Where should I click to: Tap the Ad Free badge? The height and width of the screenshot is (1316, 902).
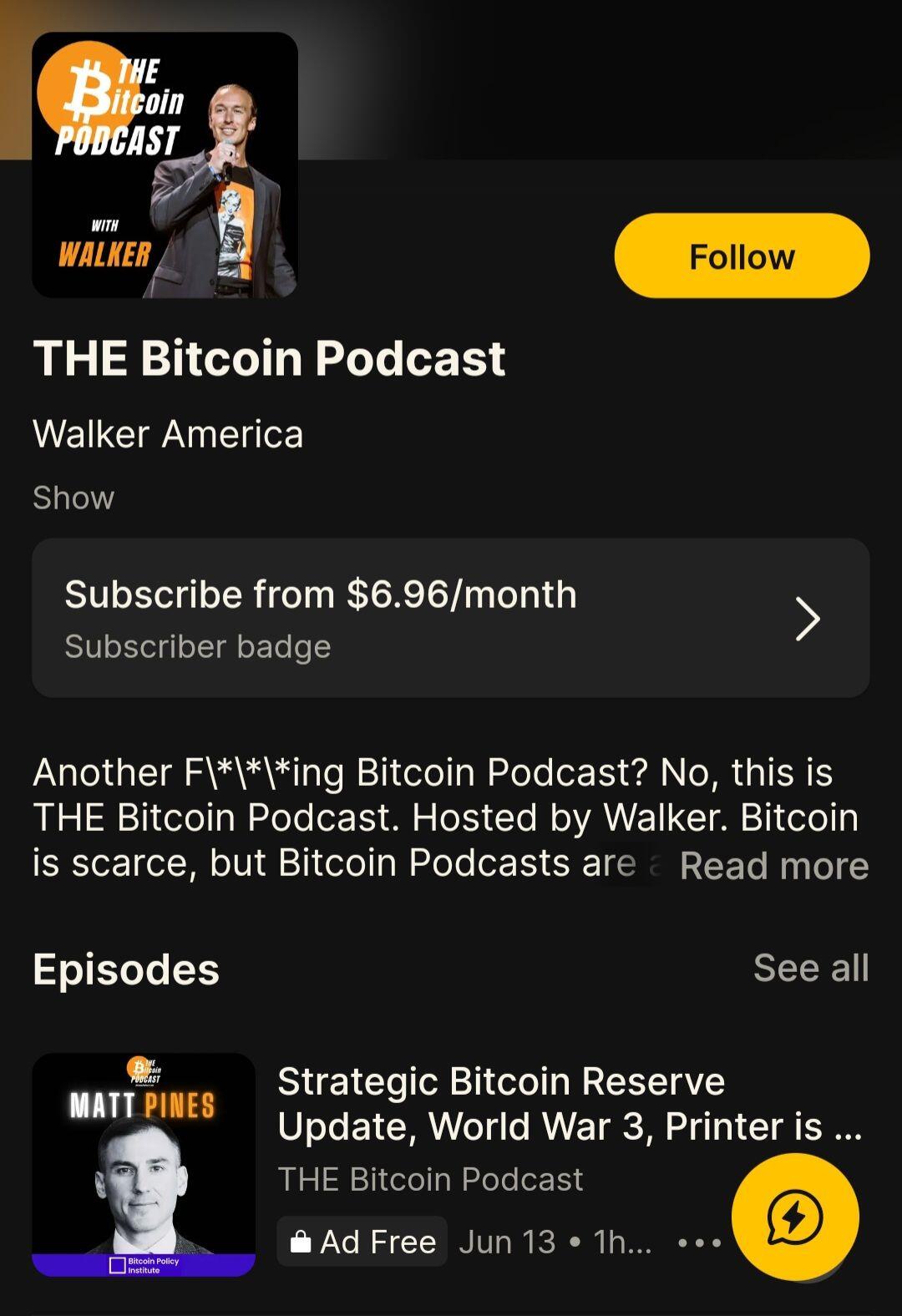pyautogui.click(x=362, y=1242)
